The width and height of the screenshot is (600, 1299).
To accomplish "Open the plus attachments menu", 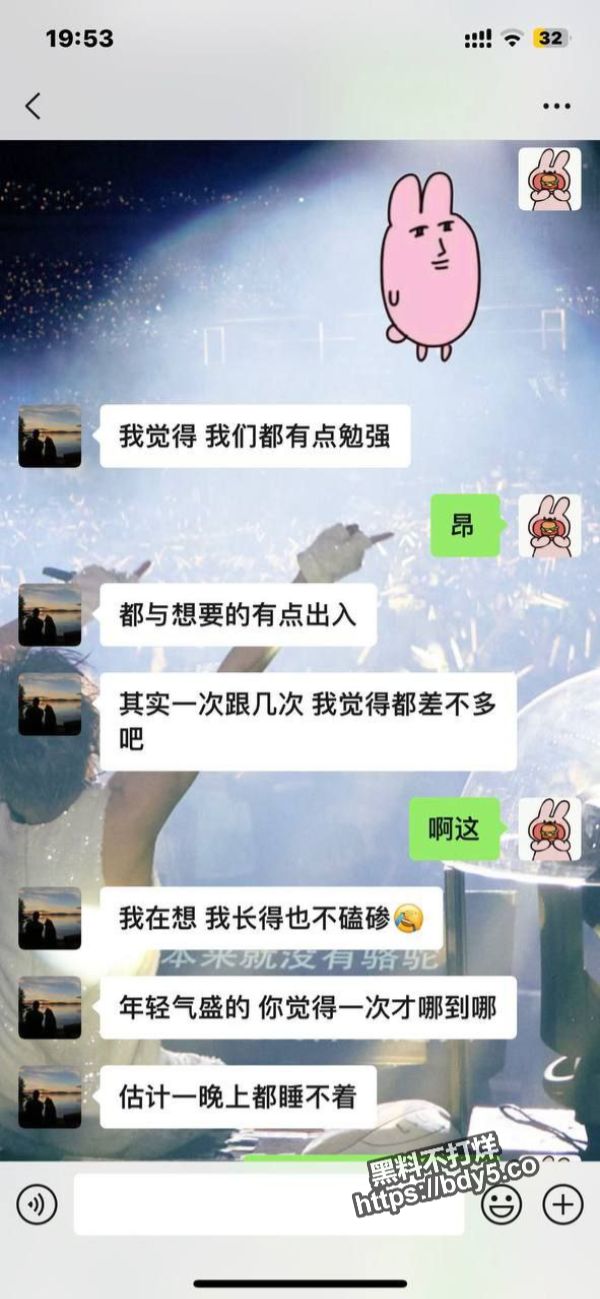I will pyautogui.click(x=563, y=1204).
